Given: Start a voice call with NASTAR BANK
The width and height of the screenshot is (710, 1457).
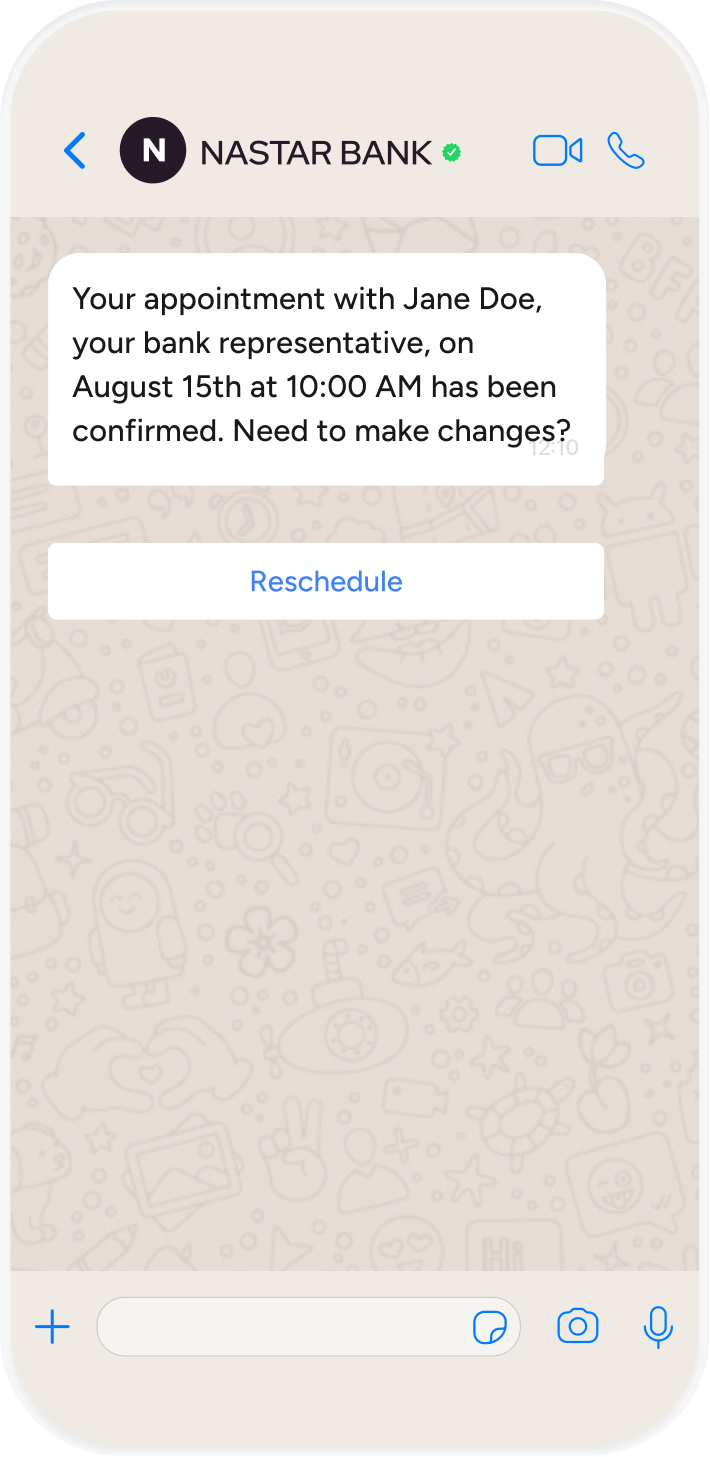Looking at the screenshot, I should 626,151.
